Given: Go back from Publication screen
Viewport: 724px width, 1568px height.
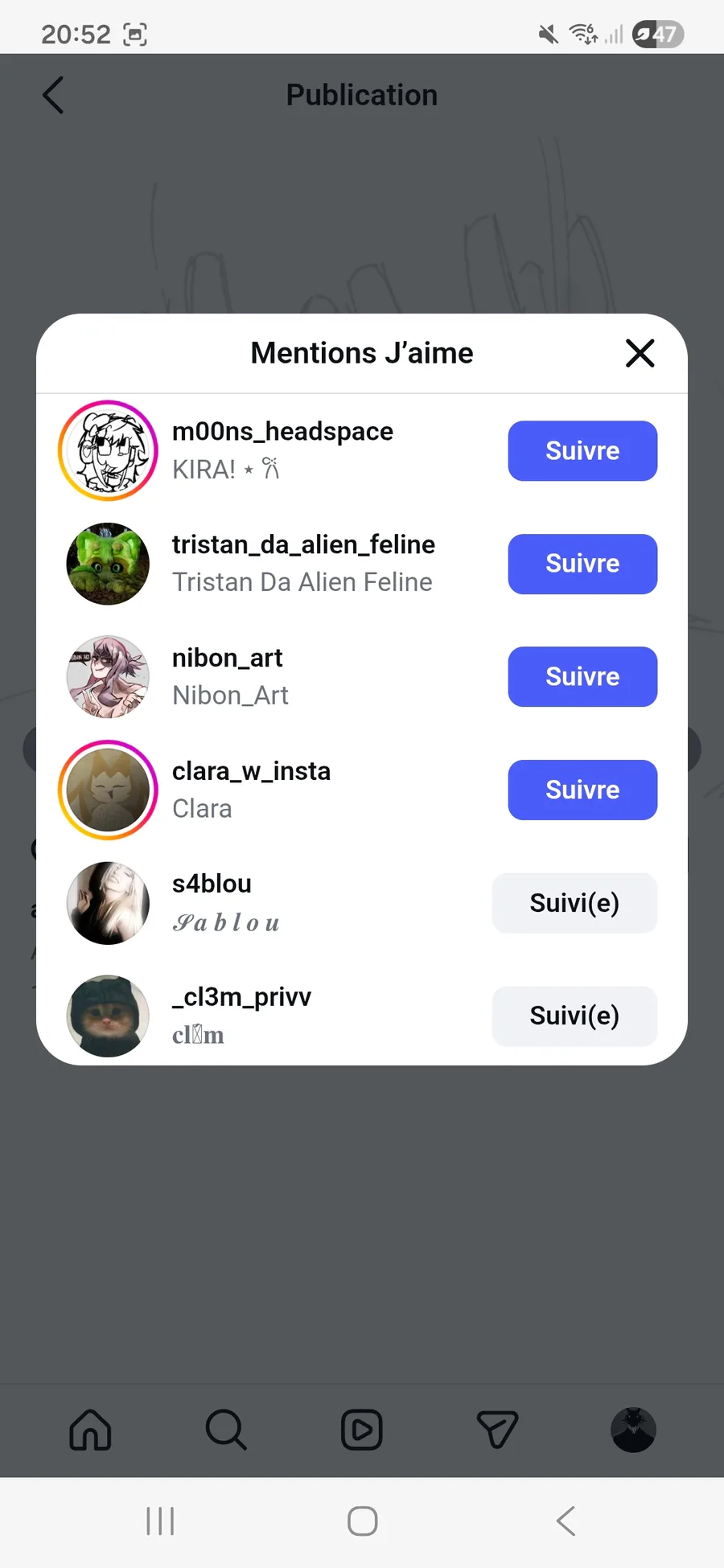Looking at the screenshot, I should pos(53,95).
